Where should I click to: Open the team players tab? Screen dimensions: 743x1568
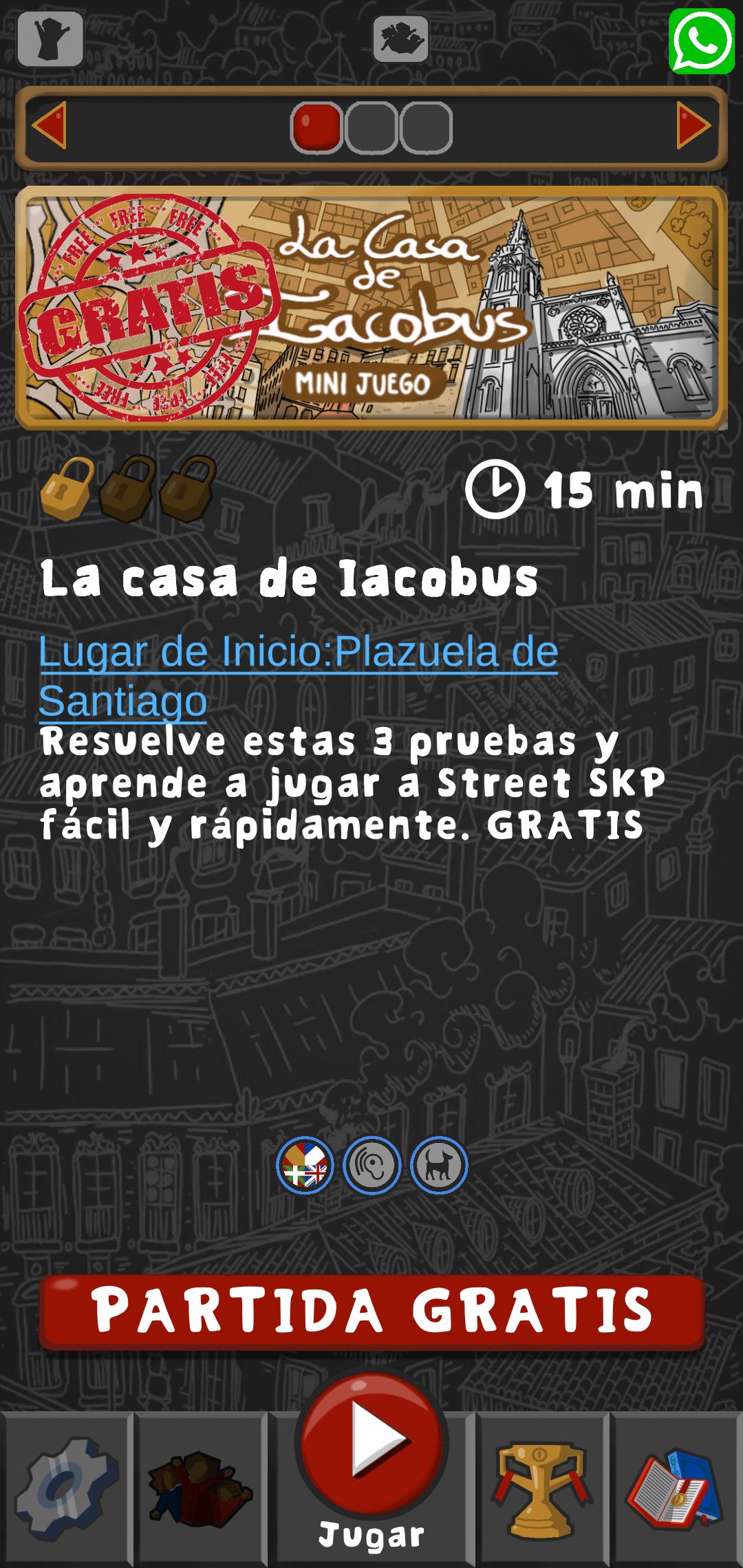[x=201, y=1489]
